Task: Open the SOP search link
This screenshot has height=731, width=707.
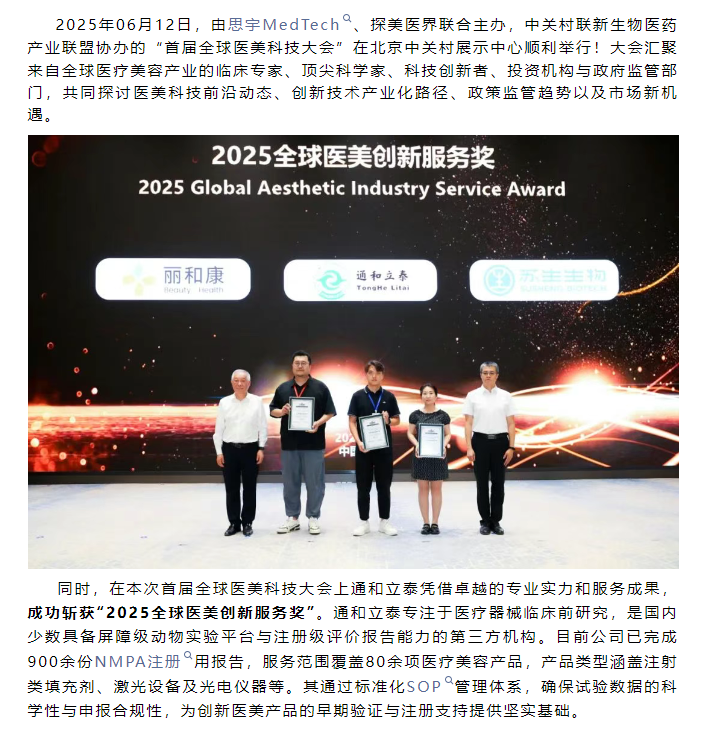Action: click(423, 687)
